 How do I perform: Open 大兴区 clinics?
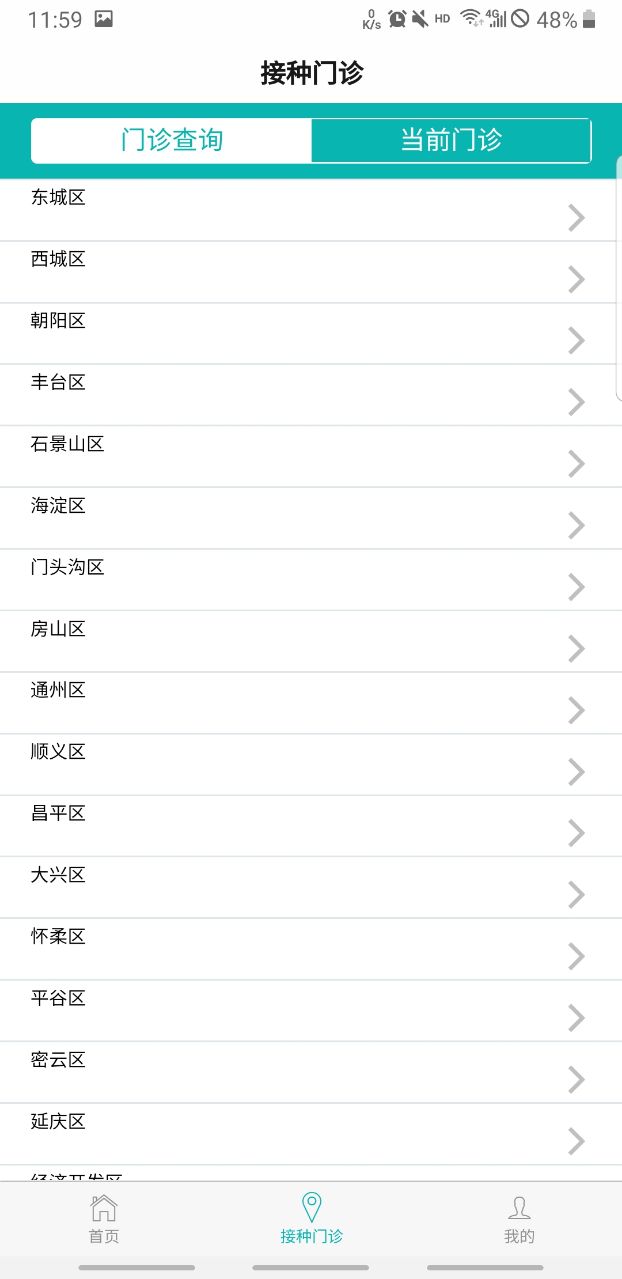300,888
